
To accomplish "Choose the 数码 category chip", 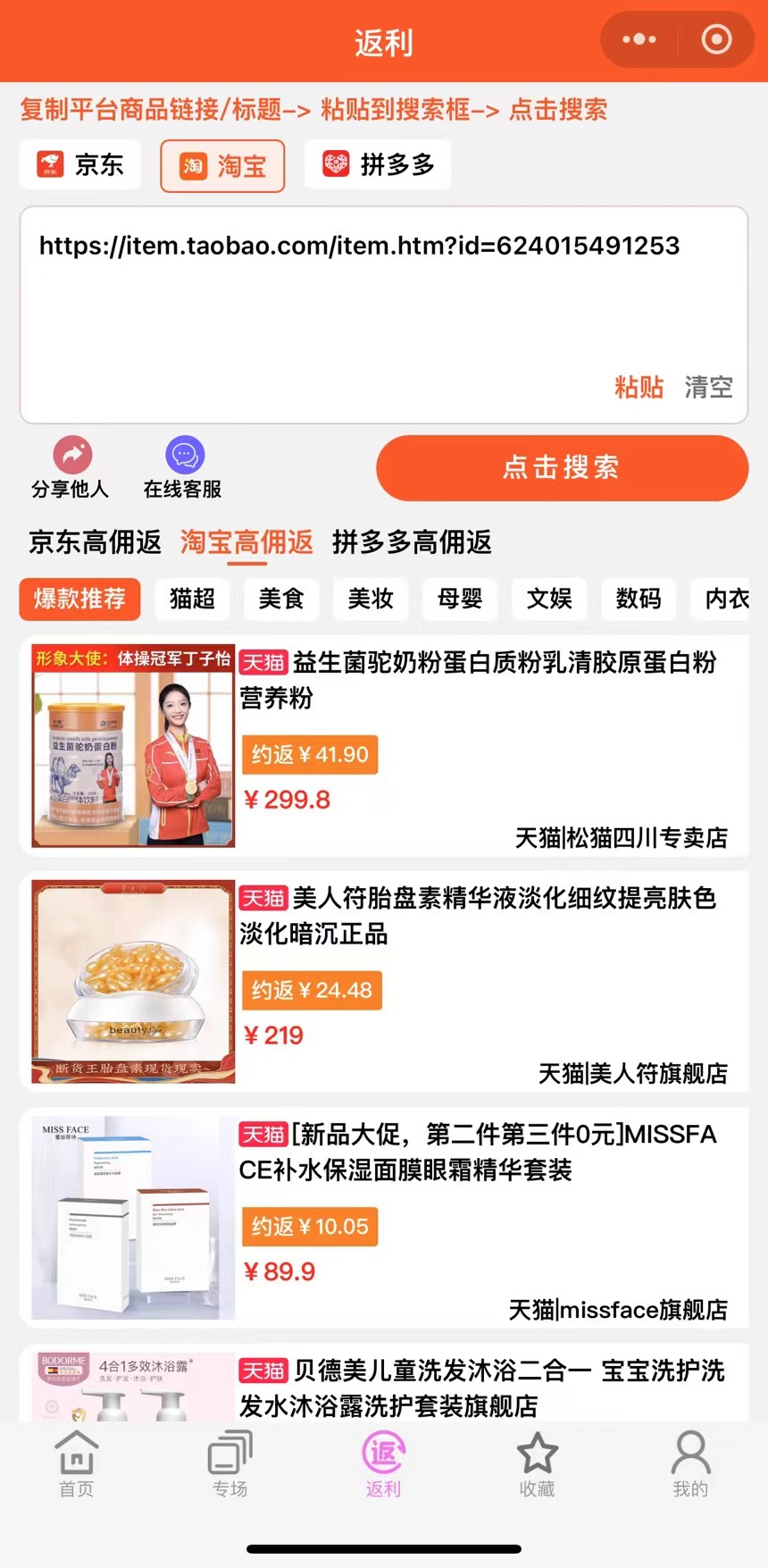I will point(639,599).
